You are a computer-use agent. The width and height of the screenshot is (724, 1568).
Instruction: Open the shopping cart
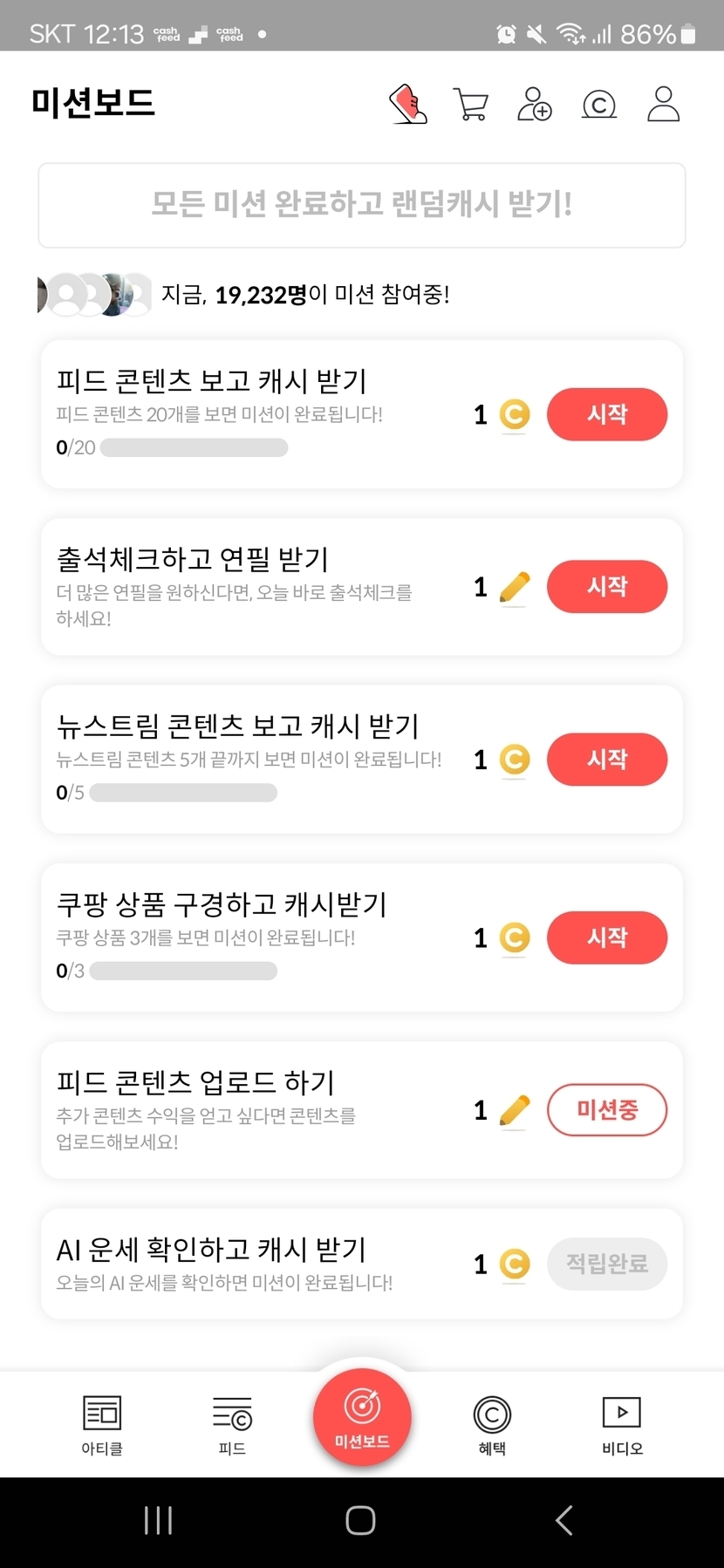point(471,104)
